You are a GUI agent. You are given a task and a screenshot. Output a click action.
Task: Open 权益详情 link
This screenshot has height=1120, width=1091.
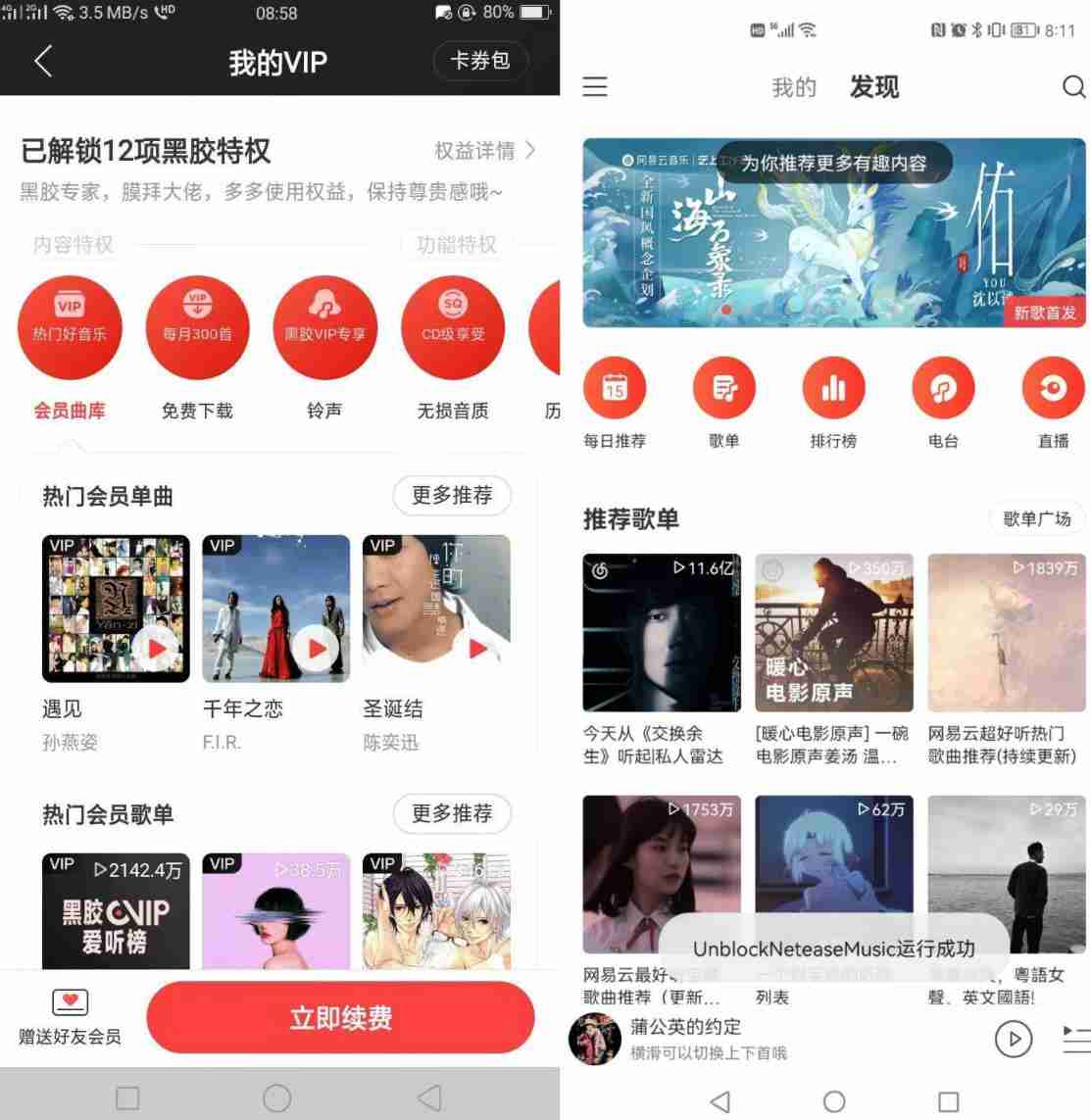point(485,151)
